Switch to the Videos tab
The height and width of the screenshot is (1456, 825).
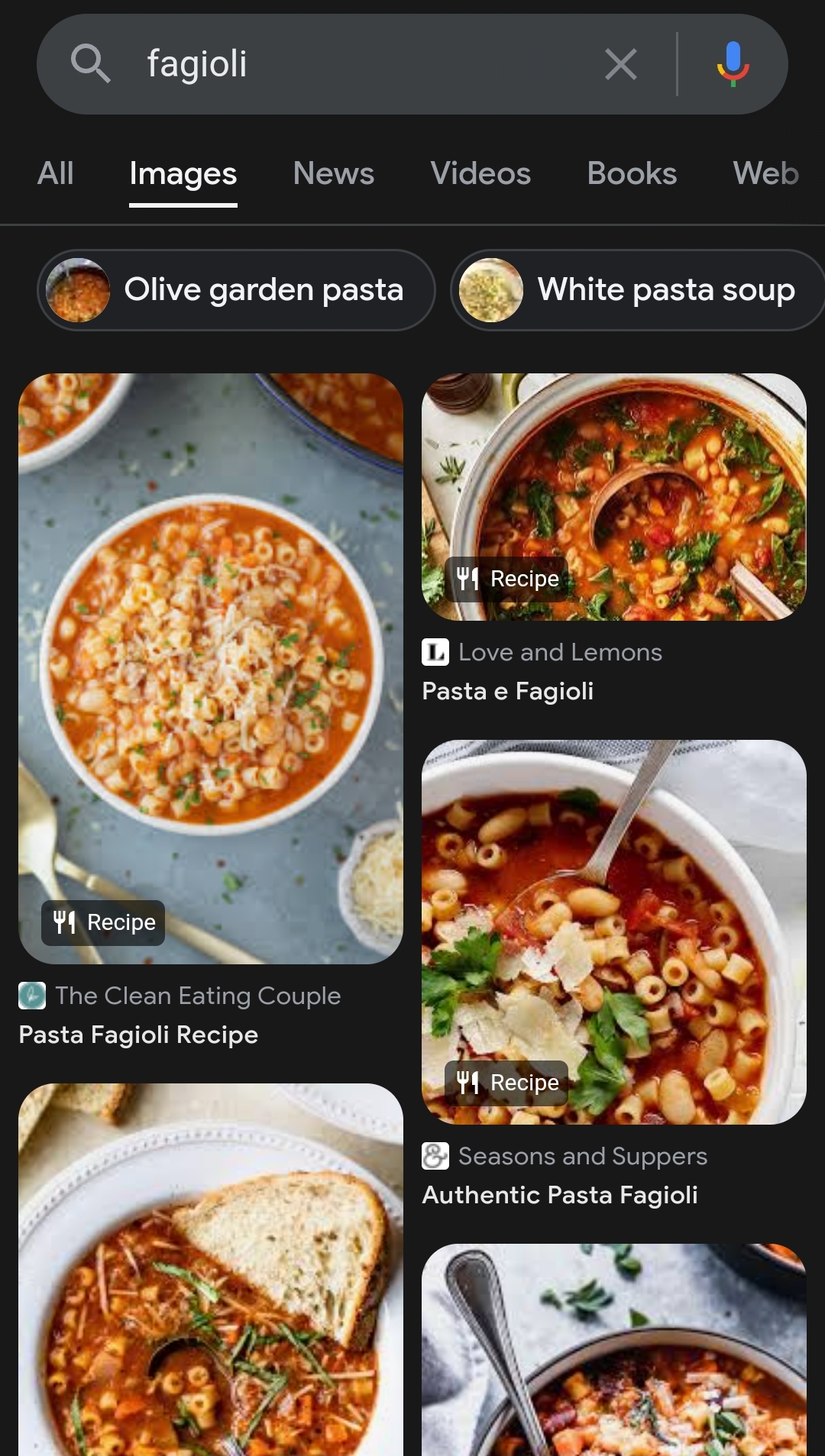[x=480, y=173]
